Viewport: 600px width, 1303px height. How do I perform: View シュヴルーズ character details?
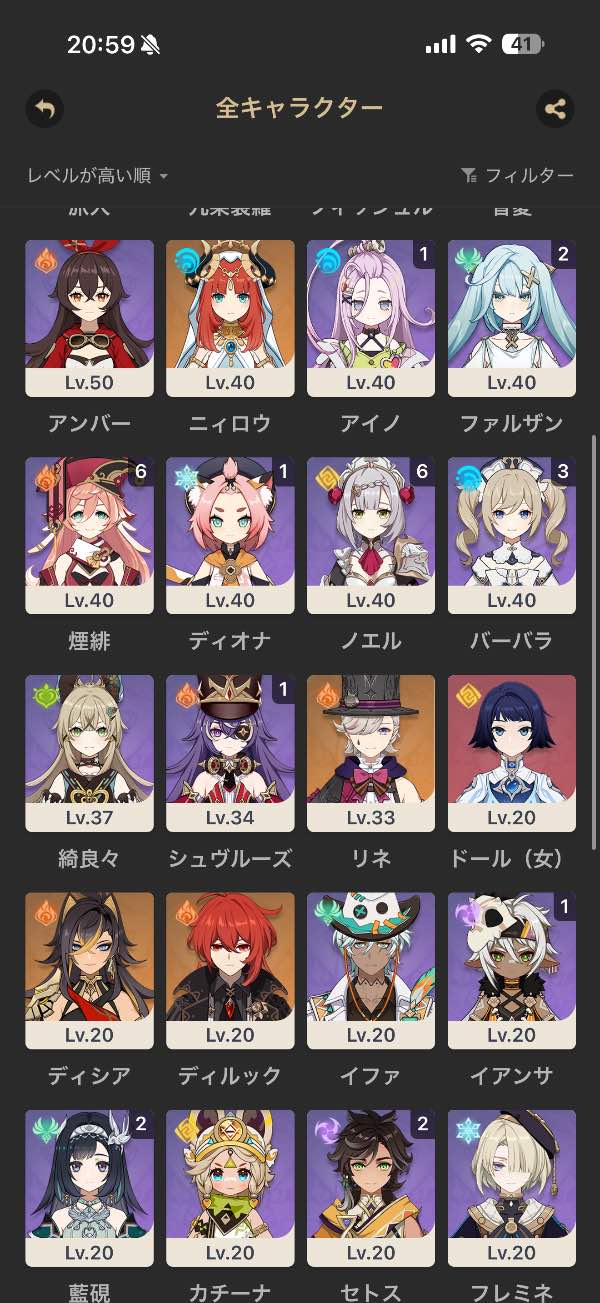click(230, 752)
